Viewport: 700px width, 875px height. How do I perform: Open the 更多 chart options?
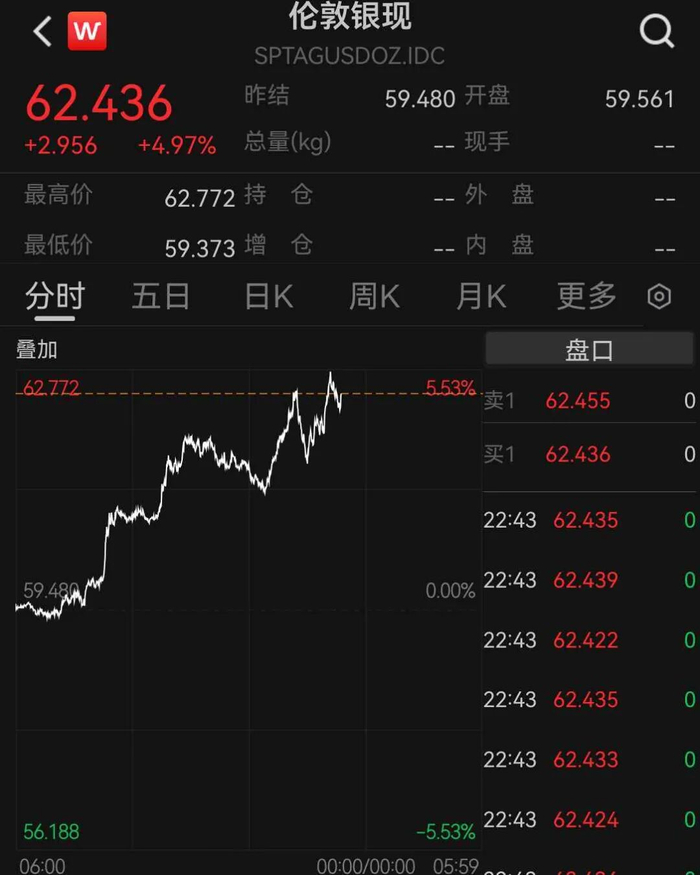[586, 296]
